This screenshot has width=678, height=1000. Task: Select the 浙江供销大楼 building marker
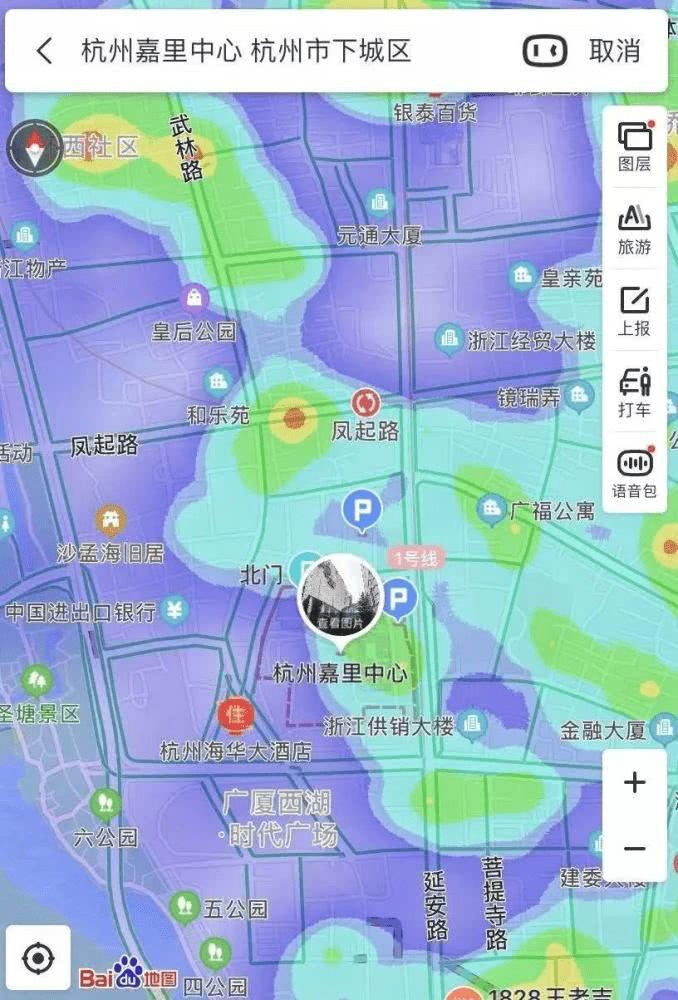tap(472, 722)
